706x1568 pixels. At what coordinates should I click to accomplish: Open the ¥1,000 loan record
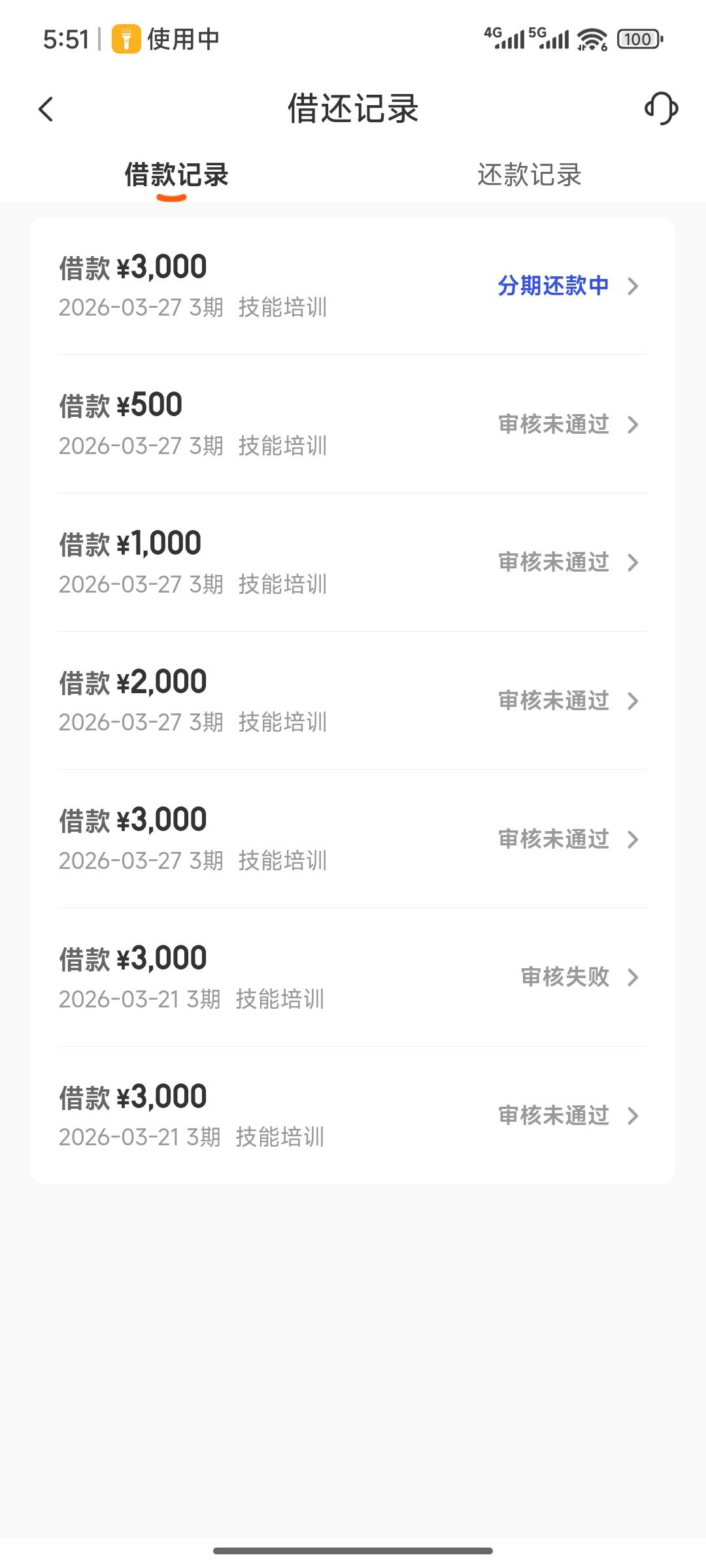(x=353, y=563)
